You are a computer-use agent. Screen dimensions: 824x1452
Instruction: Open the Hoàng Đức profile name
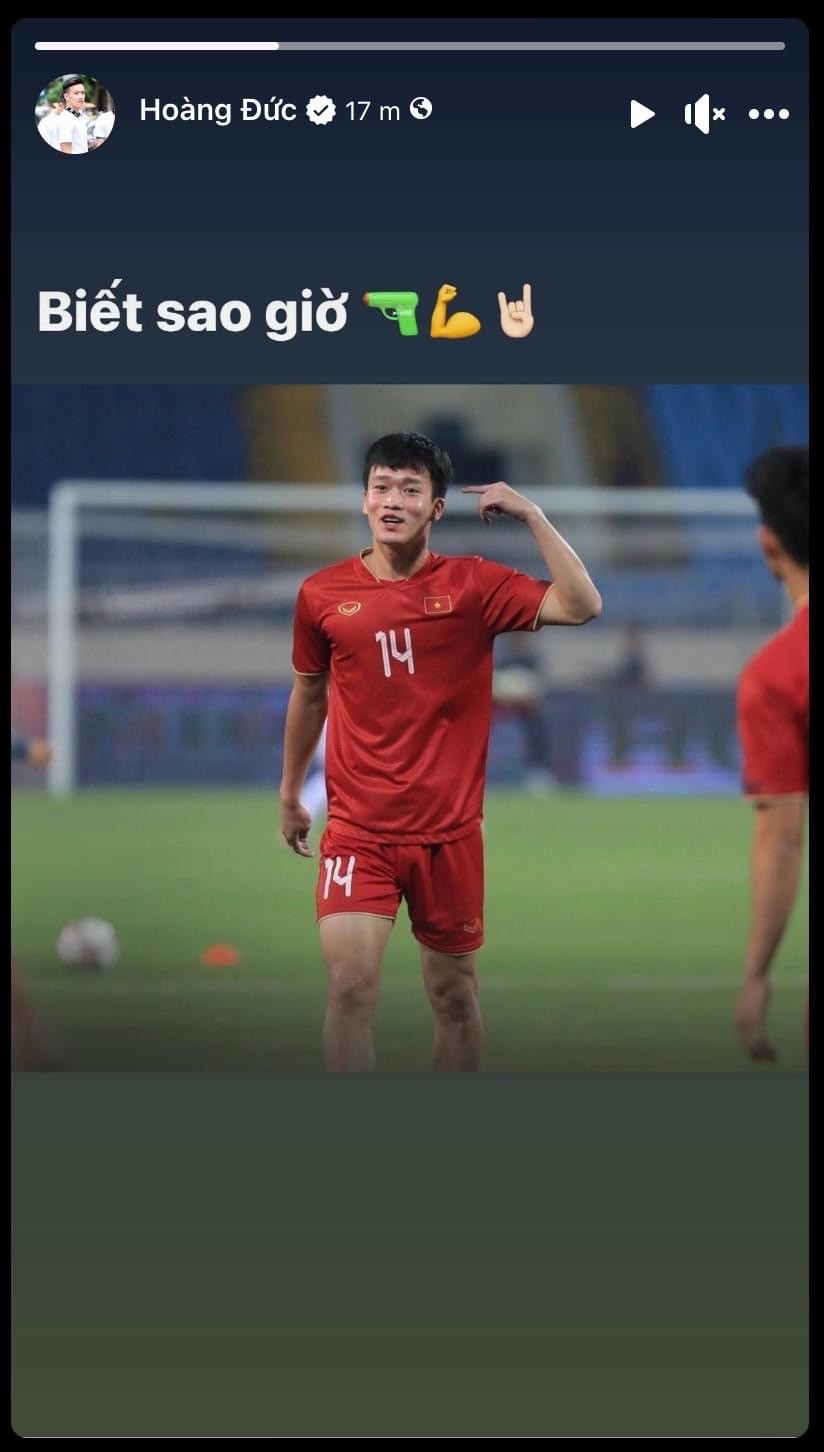click(x=217, y=110)
